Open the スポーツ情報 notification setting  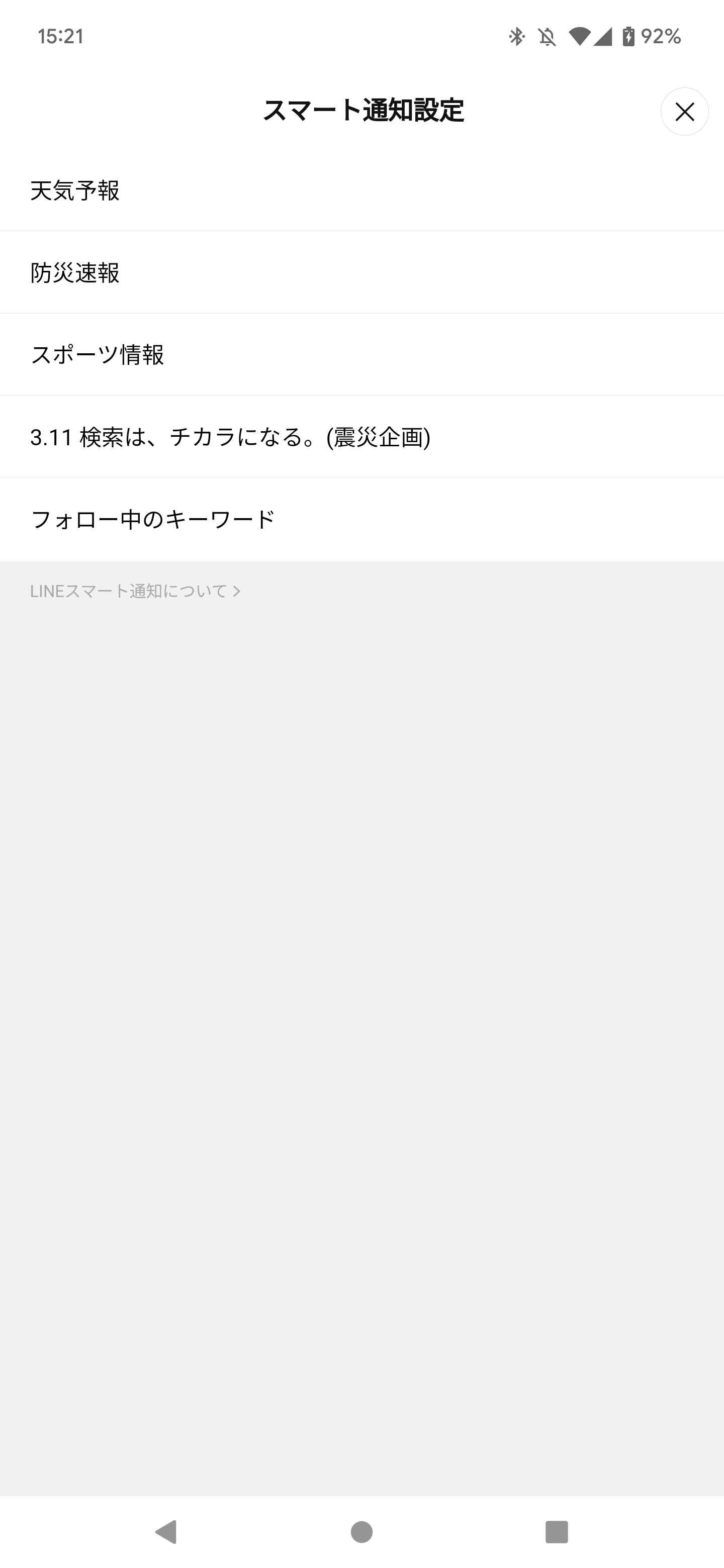pos(361,354)
